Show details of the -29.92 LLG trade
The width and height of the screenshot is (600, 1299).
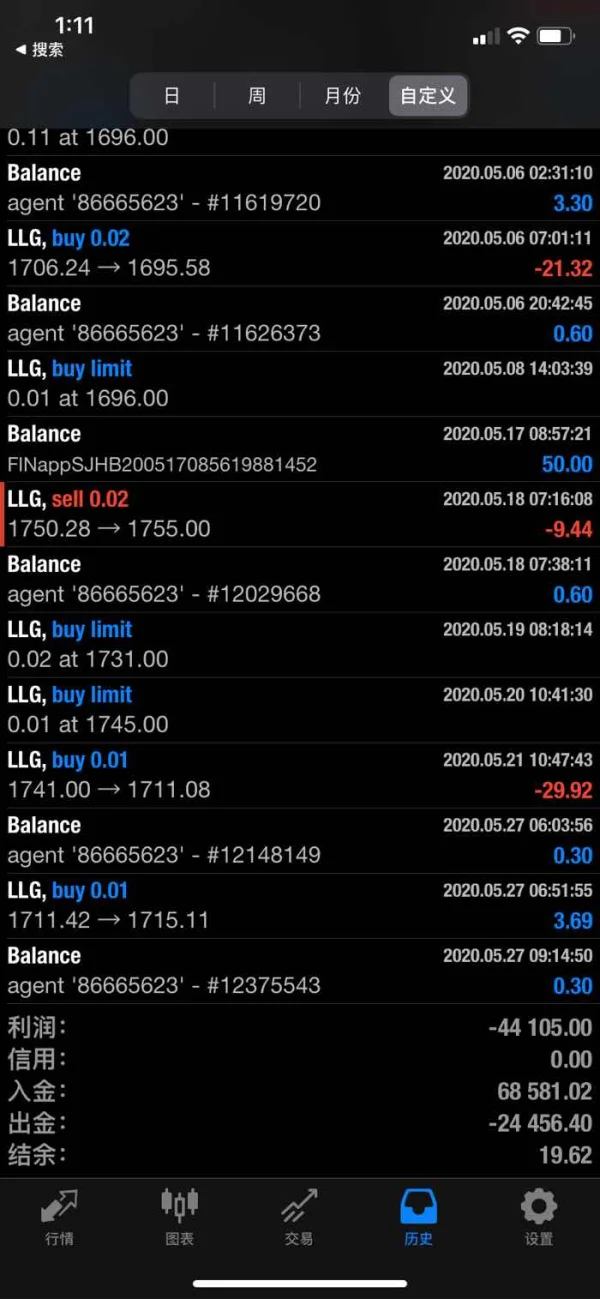300,775
